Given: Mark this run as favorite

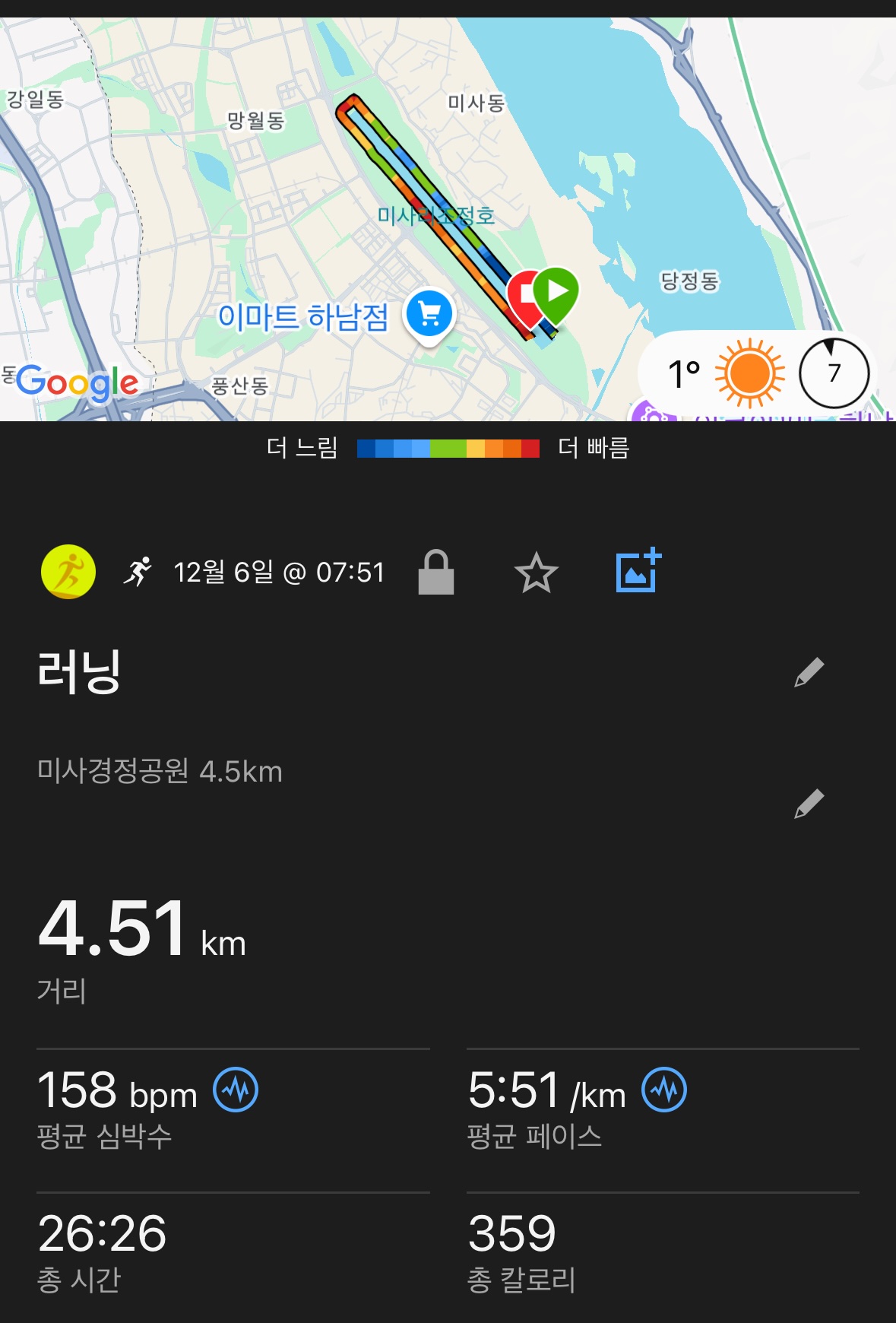Looking at the screenshot, I should pos(536,573).
